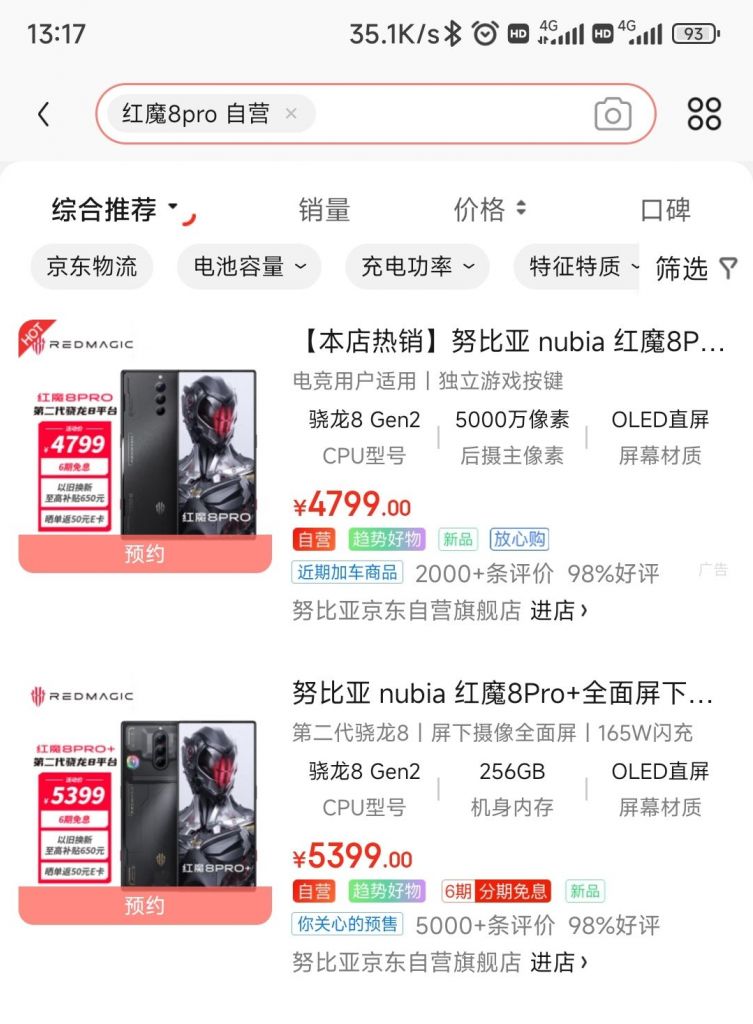Open the grid menu icon in top right corner
The width and height of the screenshot is (753, 1024).
click(704, 114)
